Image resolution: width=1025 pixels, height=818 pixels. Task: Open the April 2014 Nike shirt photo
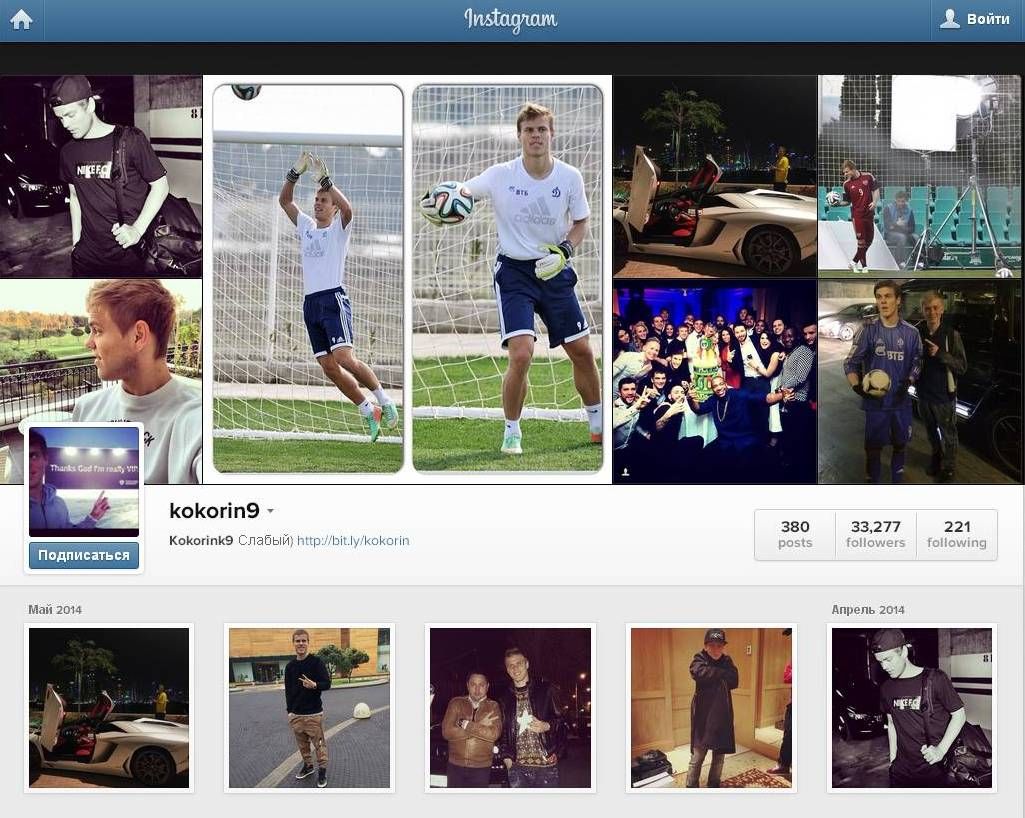coord(912,708)
